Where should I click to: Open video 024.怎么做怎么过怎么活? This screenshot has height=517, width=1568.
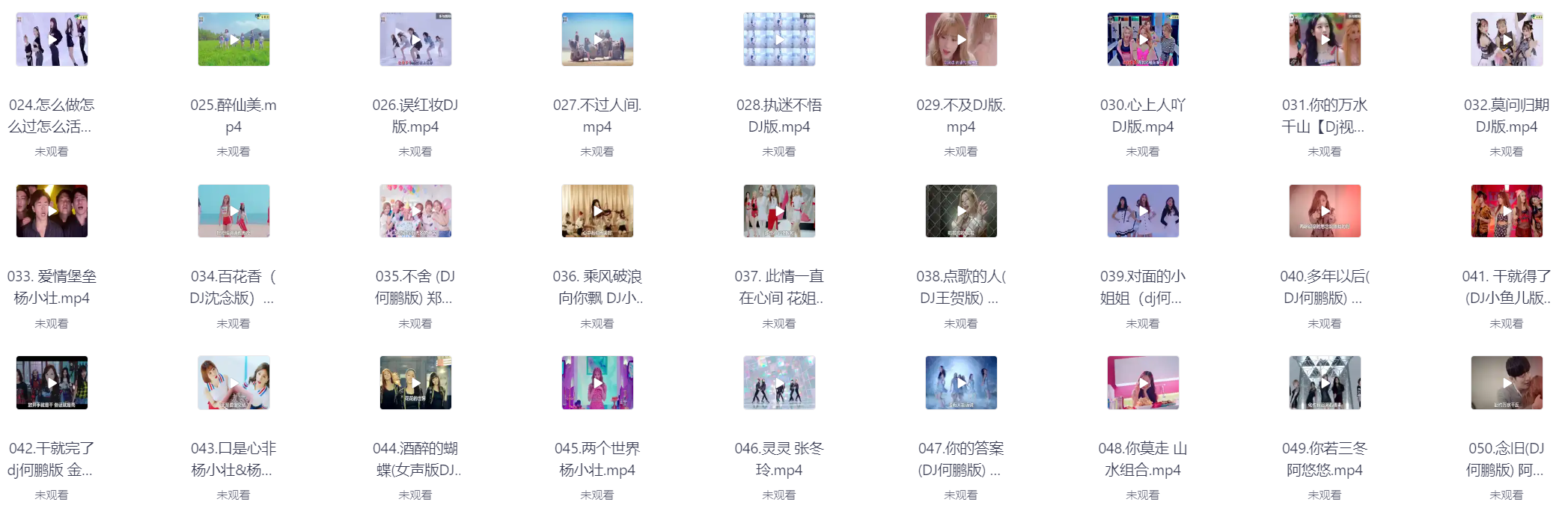52,40
